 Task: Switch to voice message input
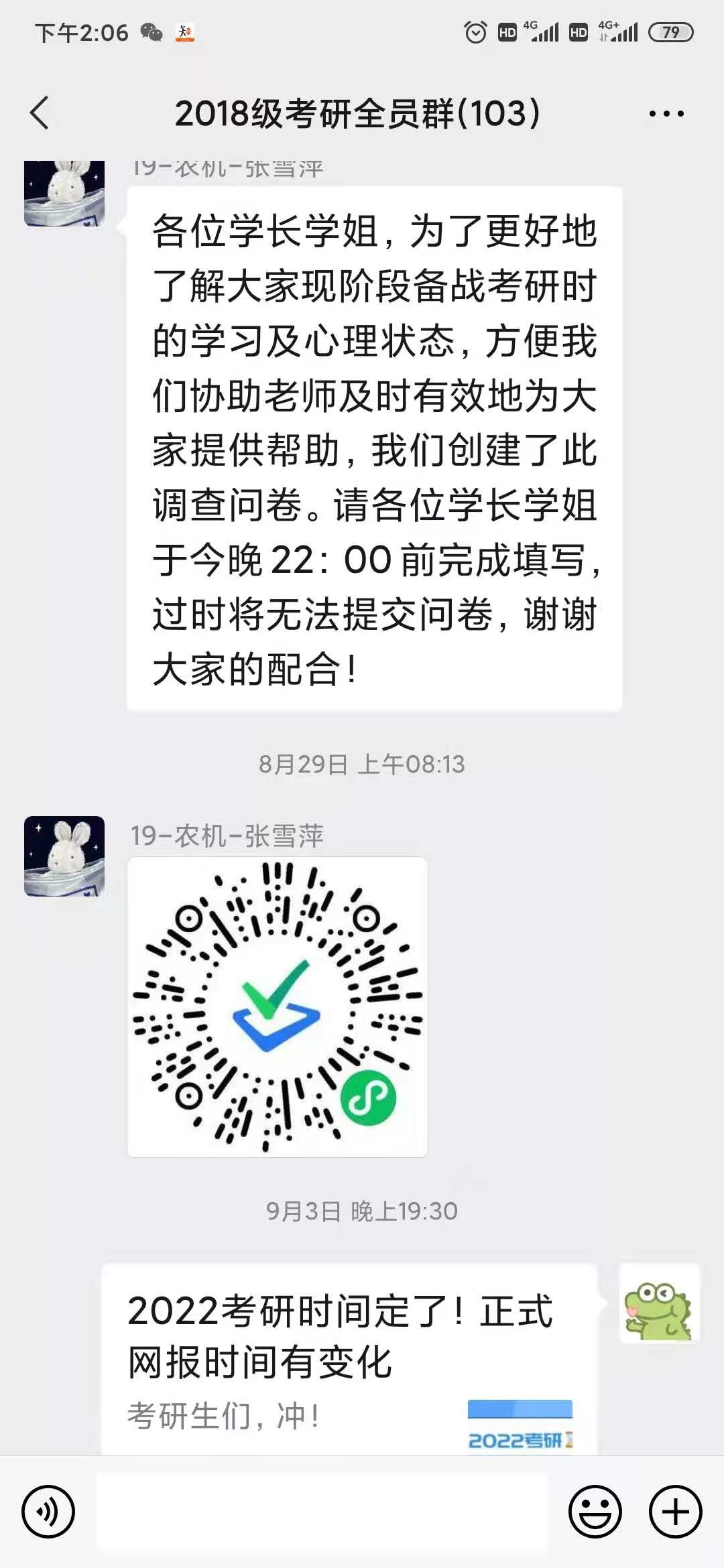click(x=48, y=1512)
